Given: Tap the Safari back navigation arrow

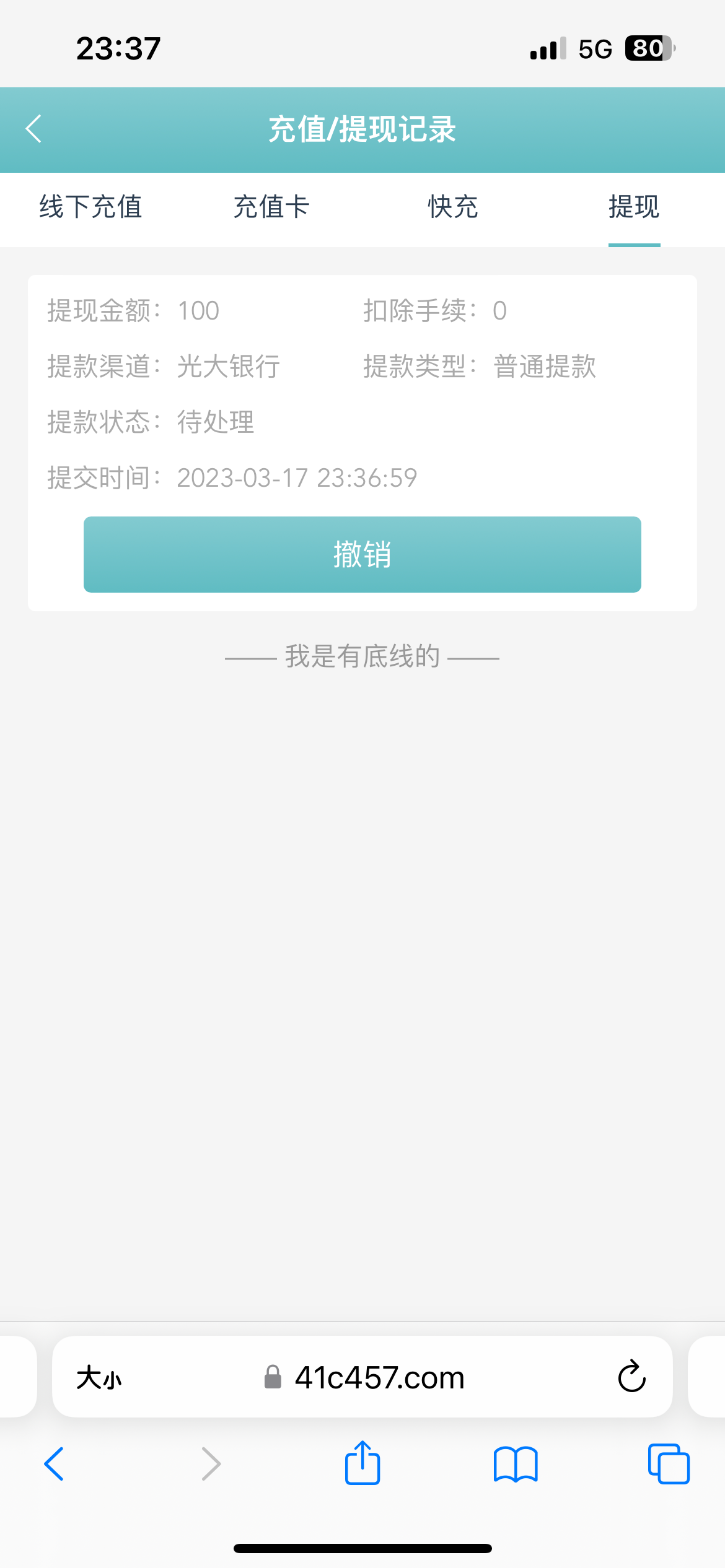Looking at the screenshot, I should pyautogui.click(x=55, y=1464).
